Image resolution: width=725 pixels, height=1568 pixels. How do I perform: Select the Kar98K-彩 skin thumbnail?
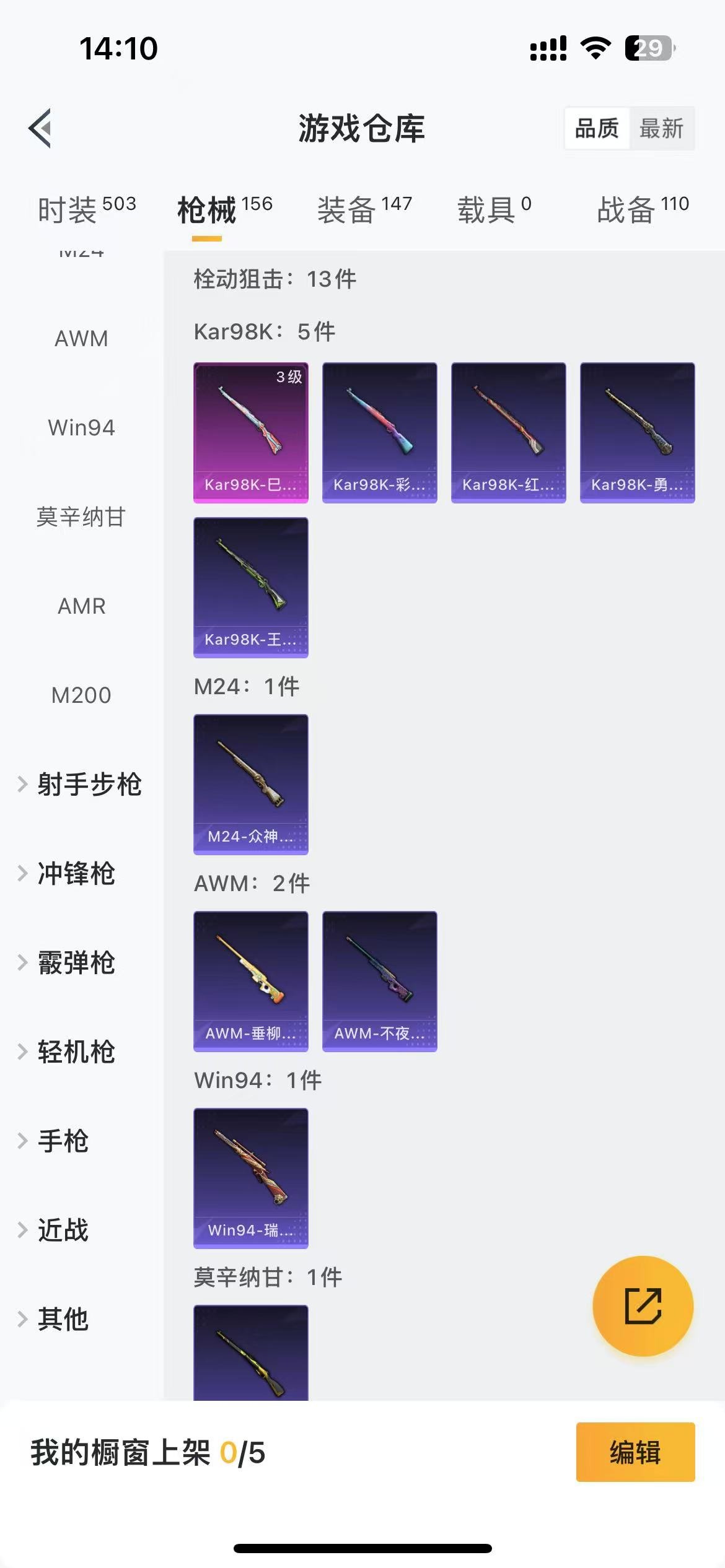pyautogui.click(x=379, y=432)
